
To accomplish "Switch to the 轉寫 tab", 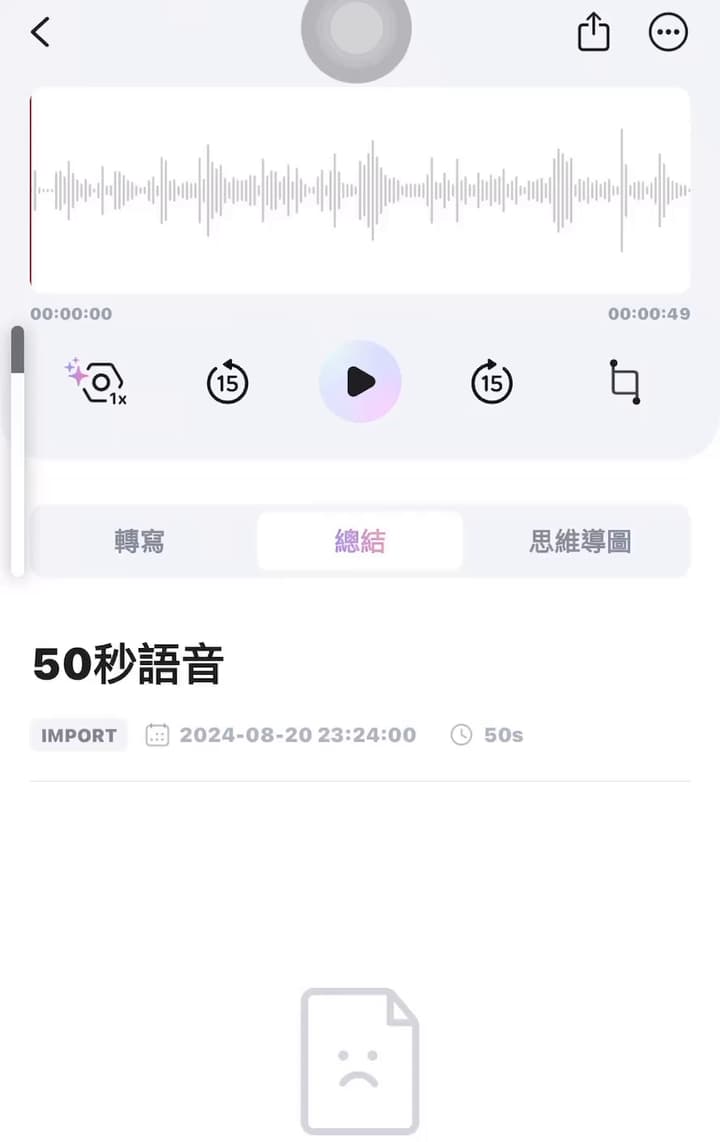I will (140, 542).
